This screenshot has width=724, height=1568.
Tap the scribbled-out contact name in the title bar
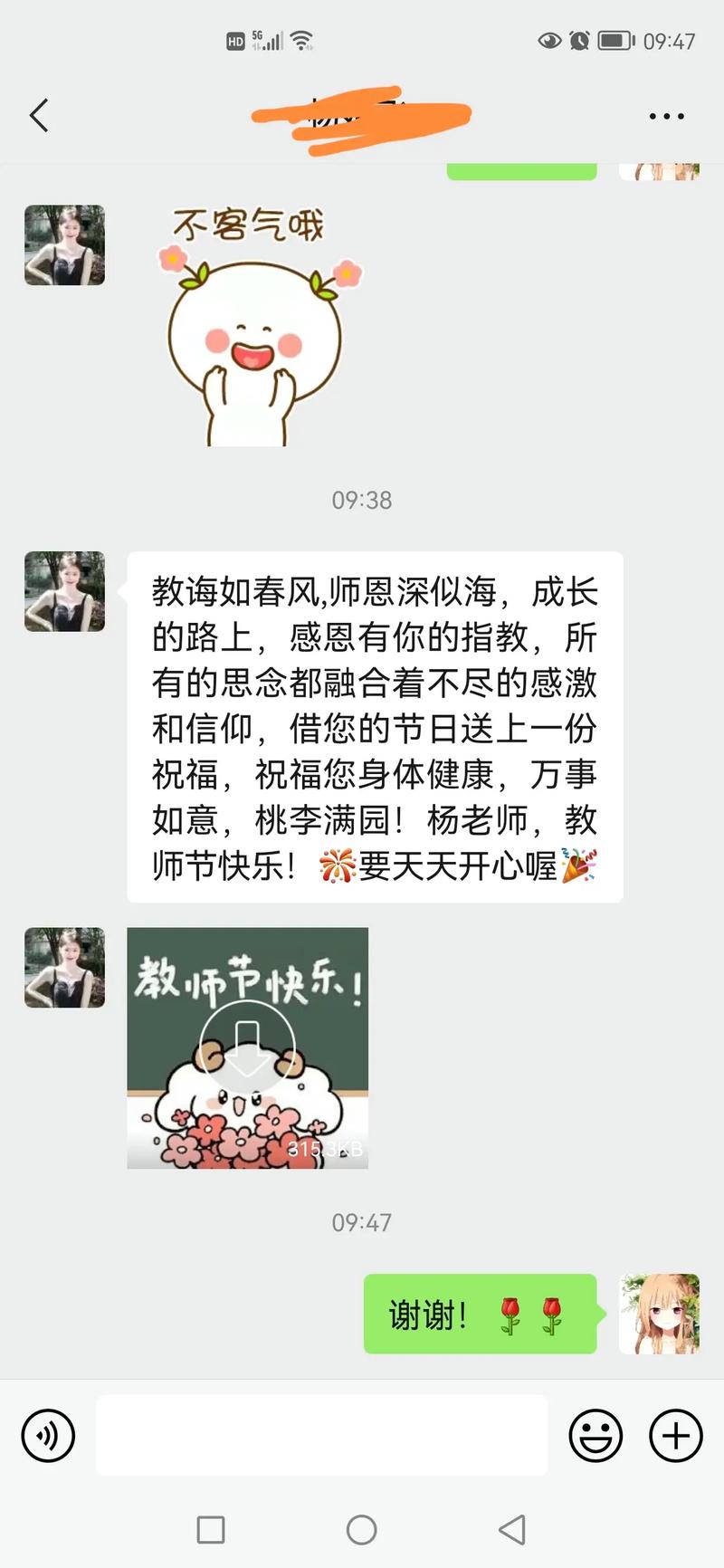[360, 116]
